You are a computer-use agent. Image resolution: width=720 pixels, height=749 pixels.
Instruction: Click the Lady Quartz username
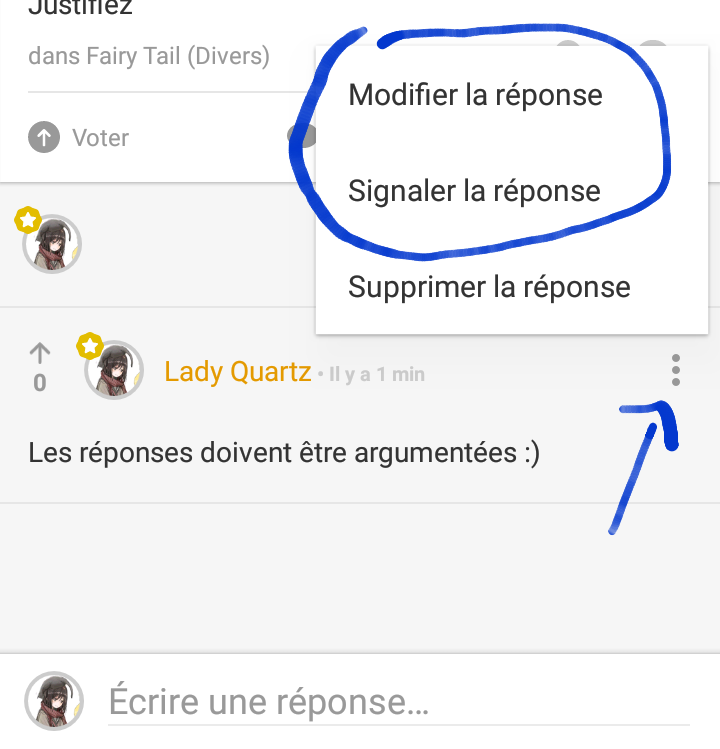238,370
